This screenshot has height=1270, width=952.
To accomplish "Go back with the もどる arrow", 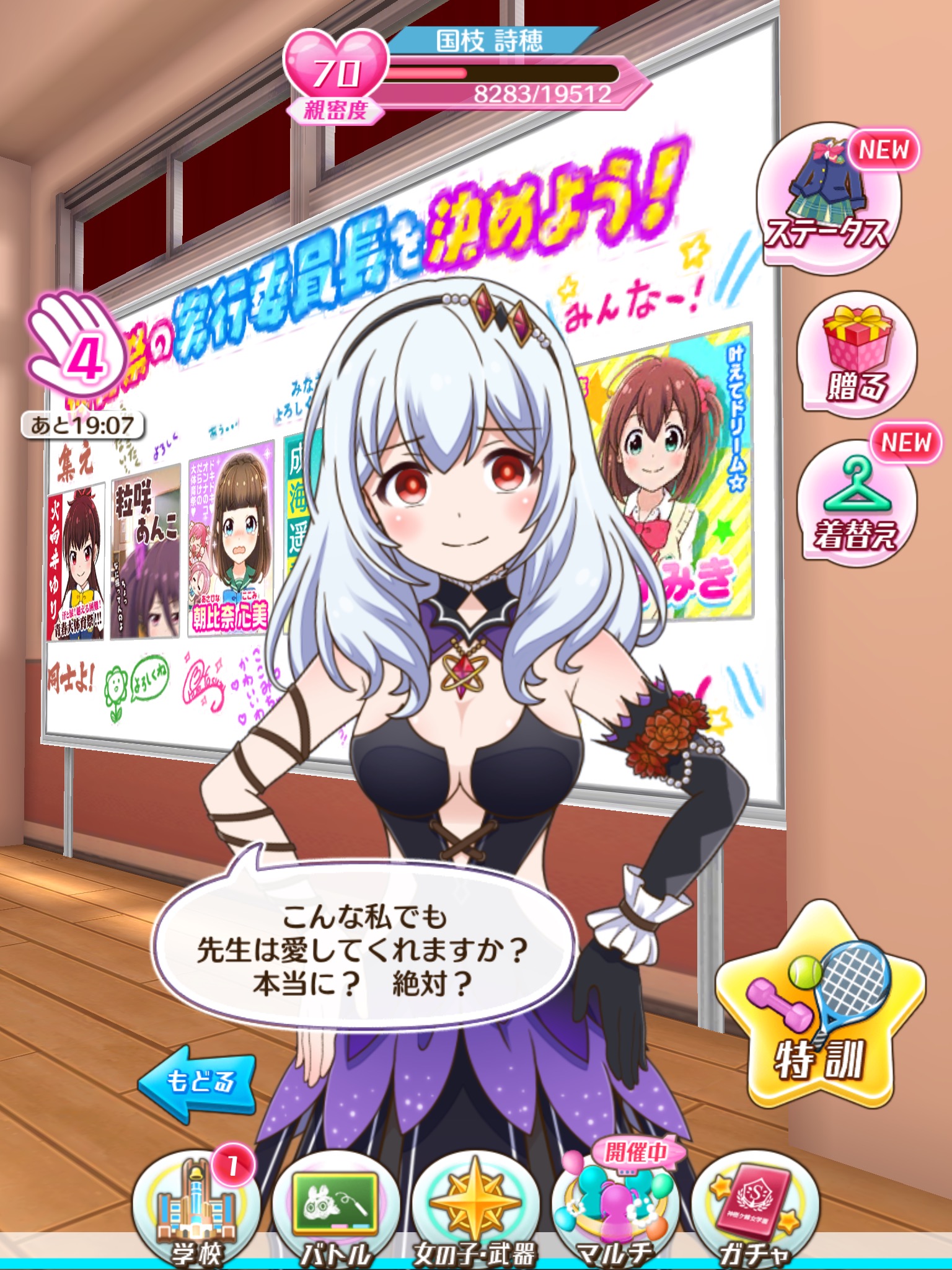I will click(x=197, y=1083).
